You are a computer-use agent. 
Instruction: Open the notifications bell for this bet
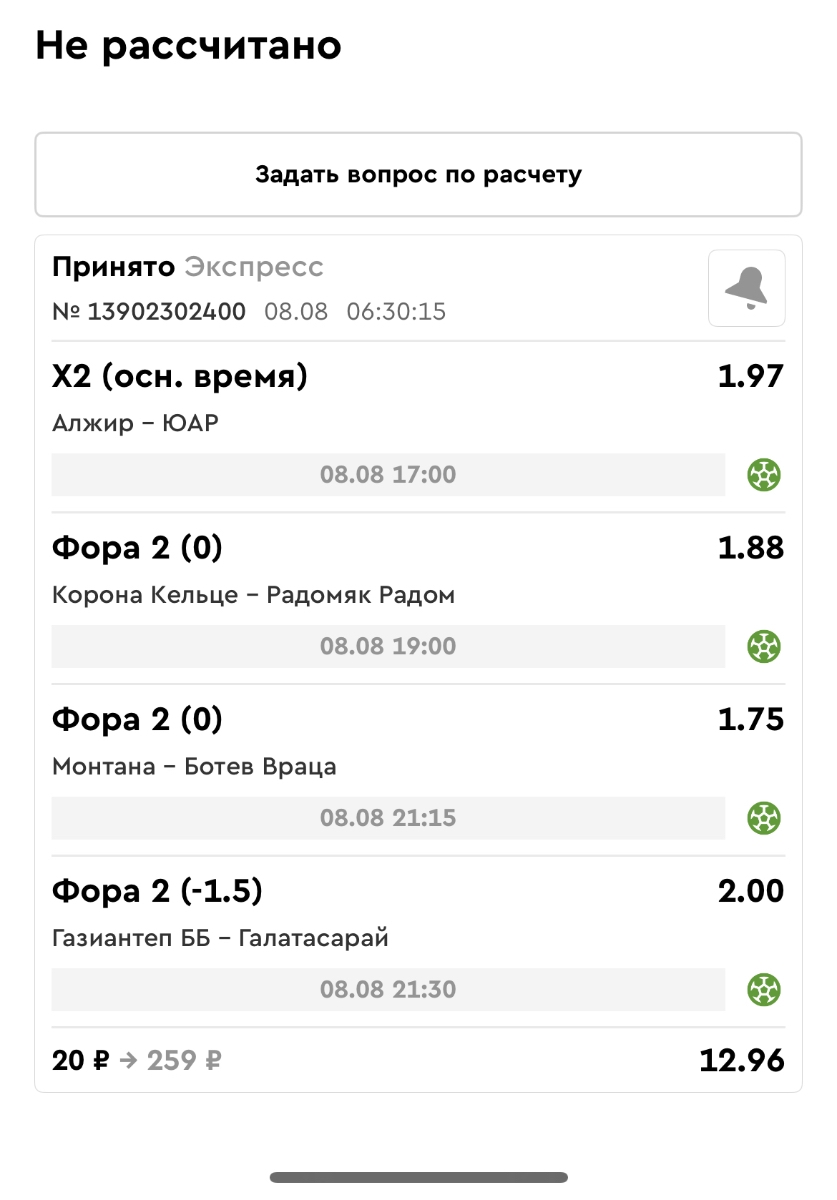coord(746,288)
